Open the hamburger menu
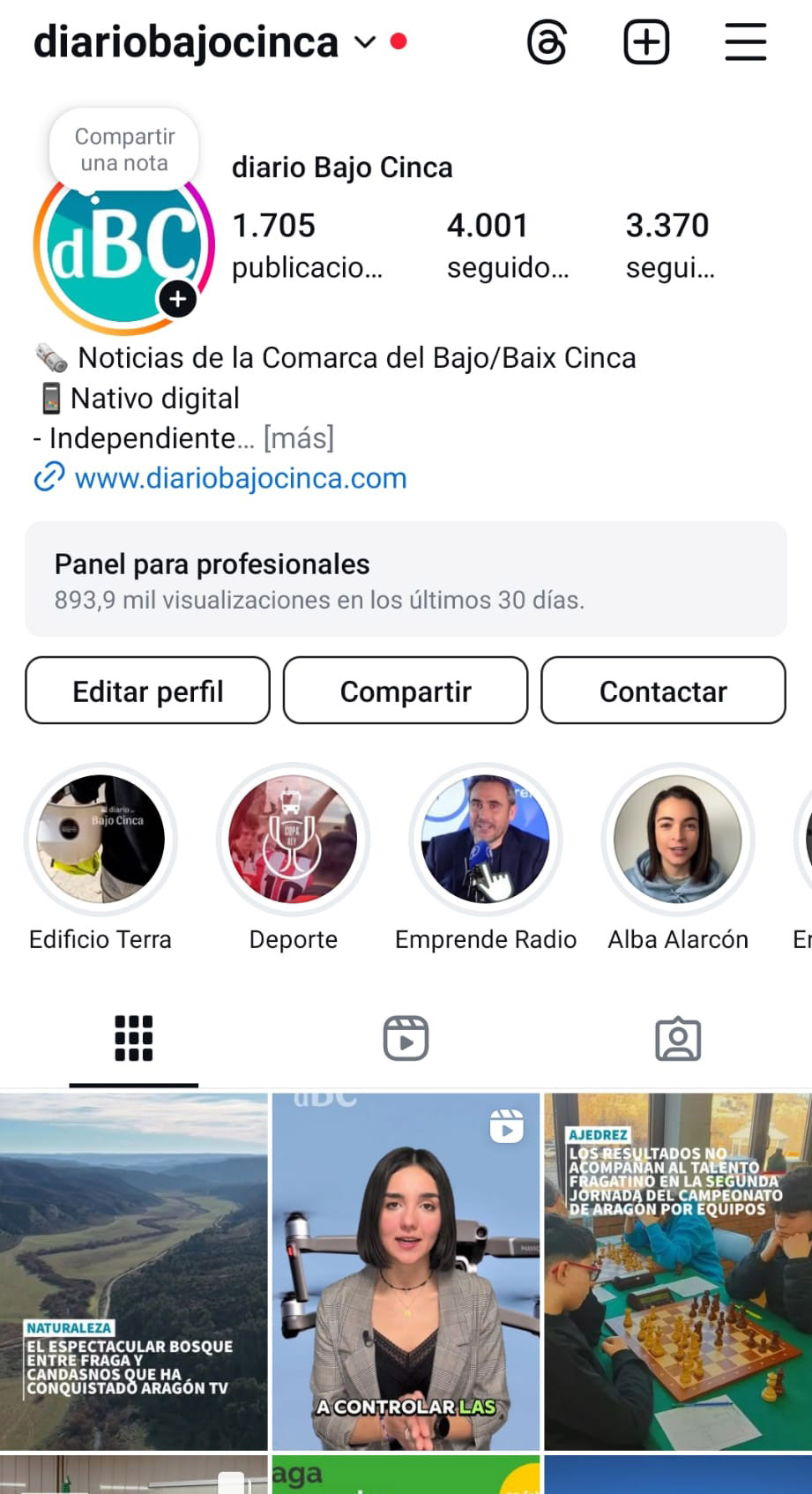 click(x=746, y=42)
